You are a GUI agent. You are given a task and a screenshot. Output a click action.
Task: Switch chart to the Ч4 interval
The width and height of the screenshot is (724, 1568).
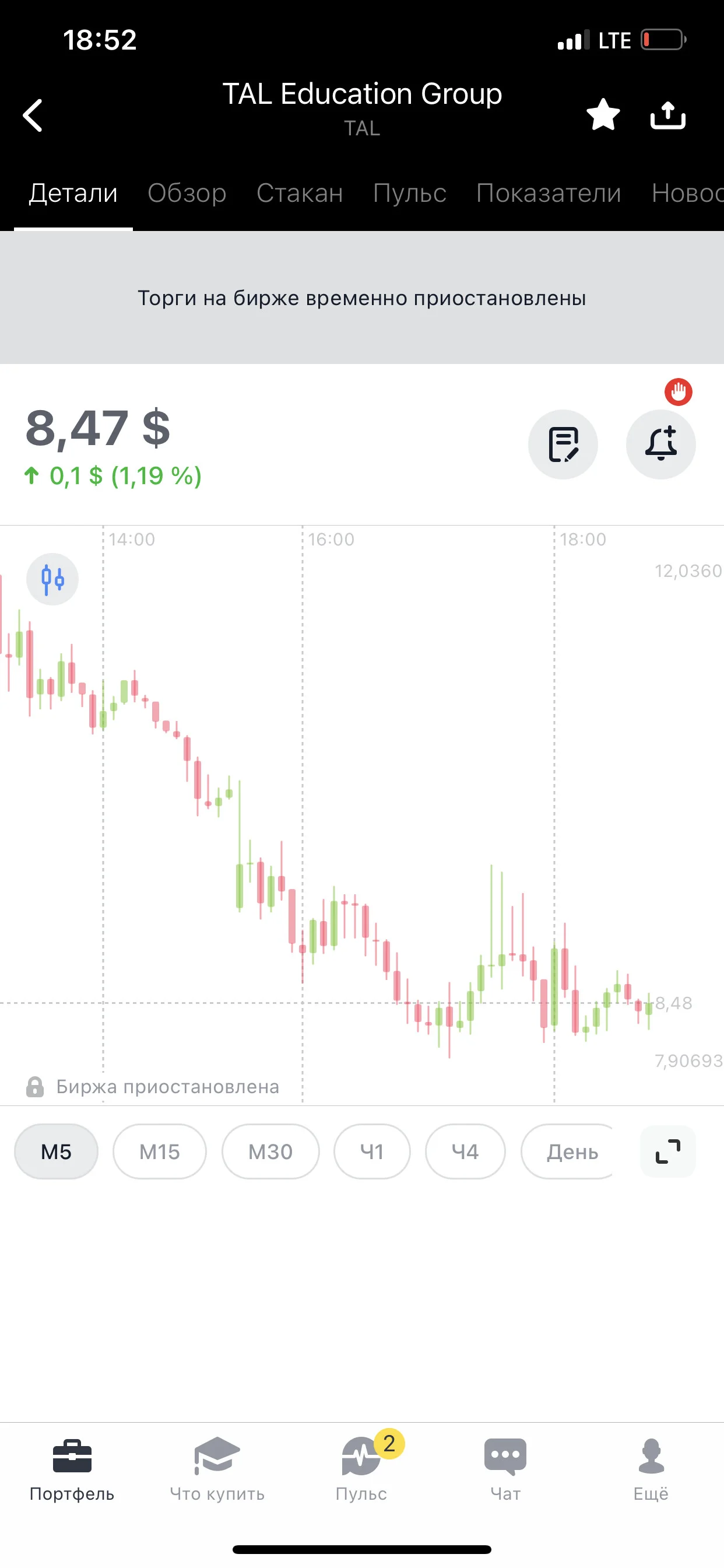point(465,1151)
